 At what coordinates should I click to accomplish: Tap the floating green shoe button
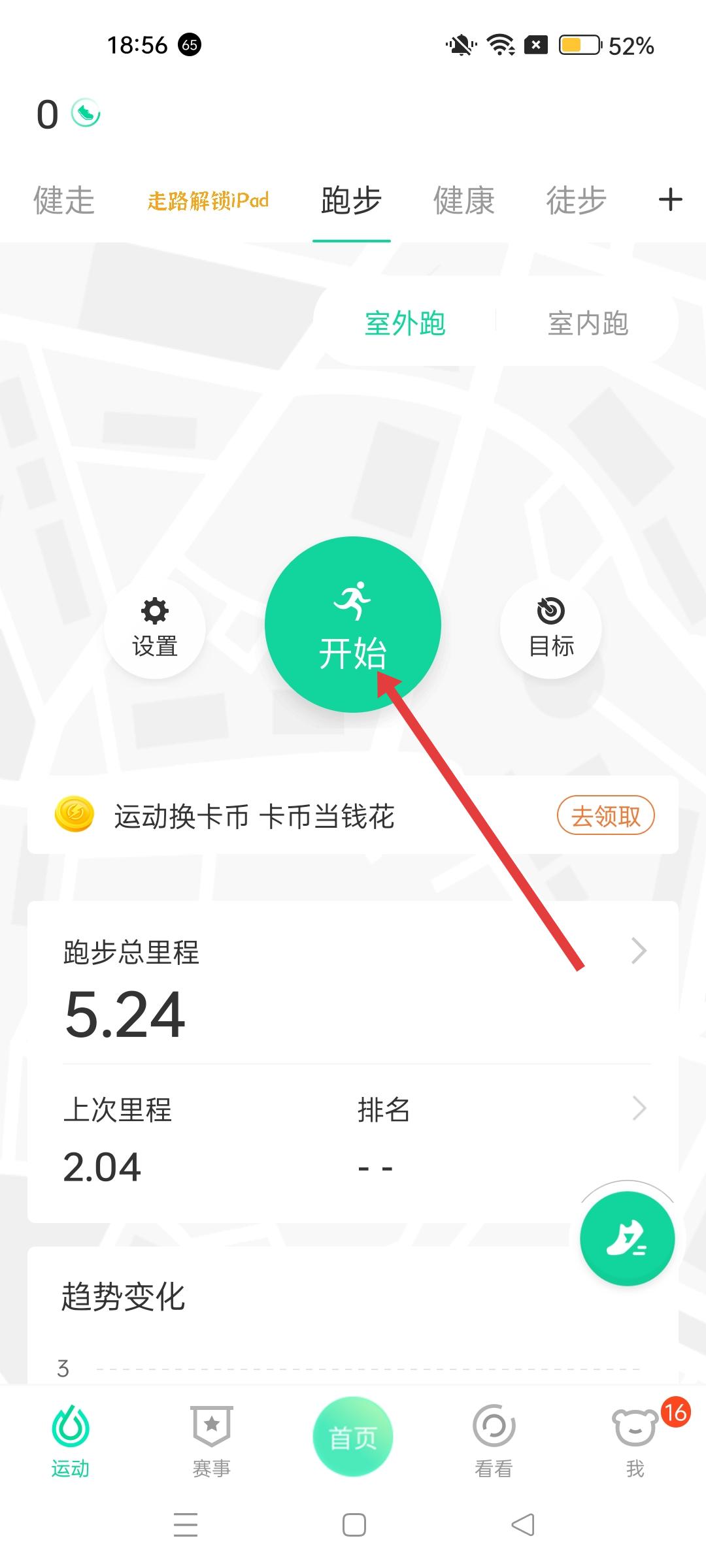[627, 1239]
